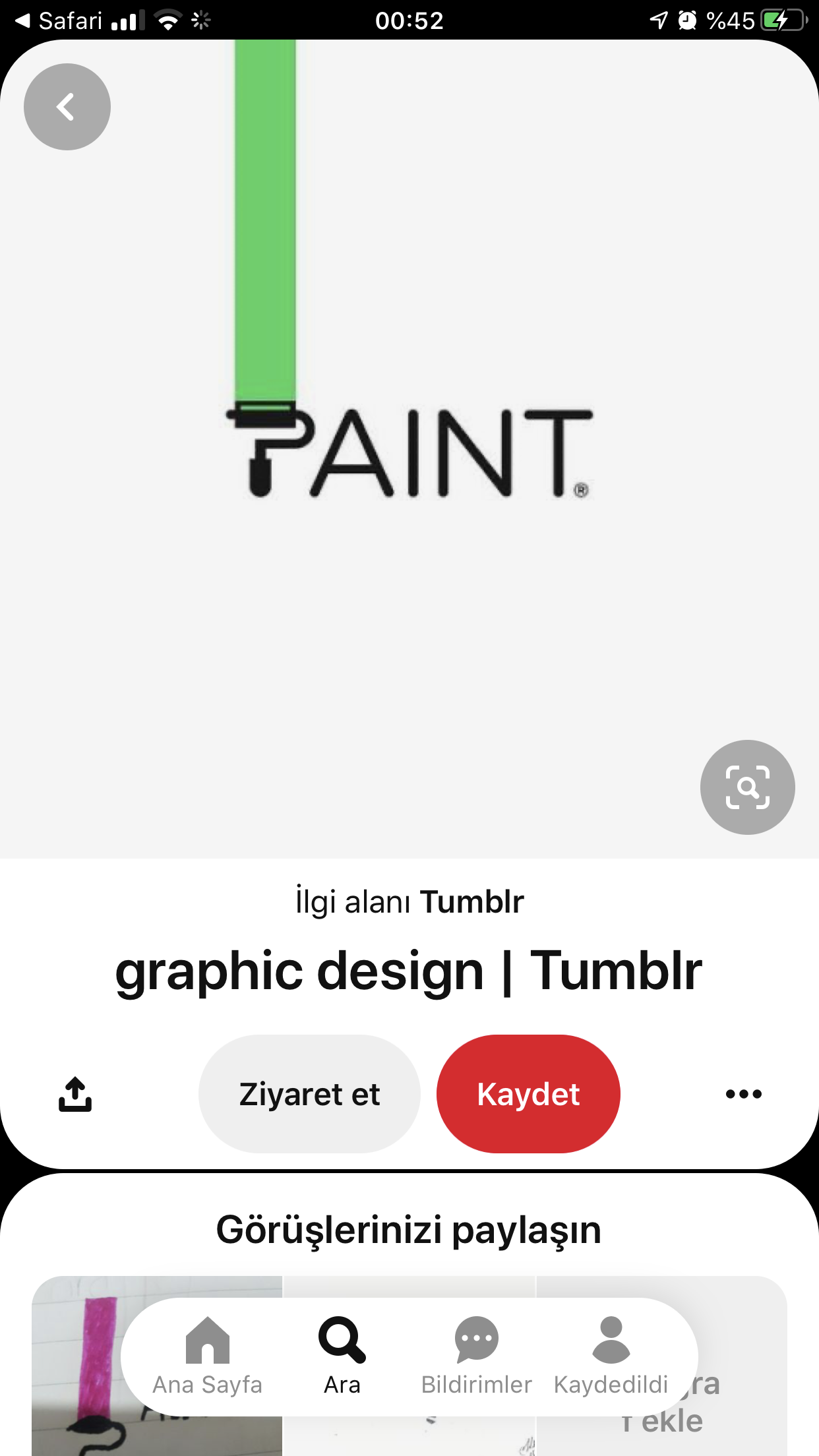Open the Tumblr interest link

pyautogui.click(x=471, y=901)
